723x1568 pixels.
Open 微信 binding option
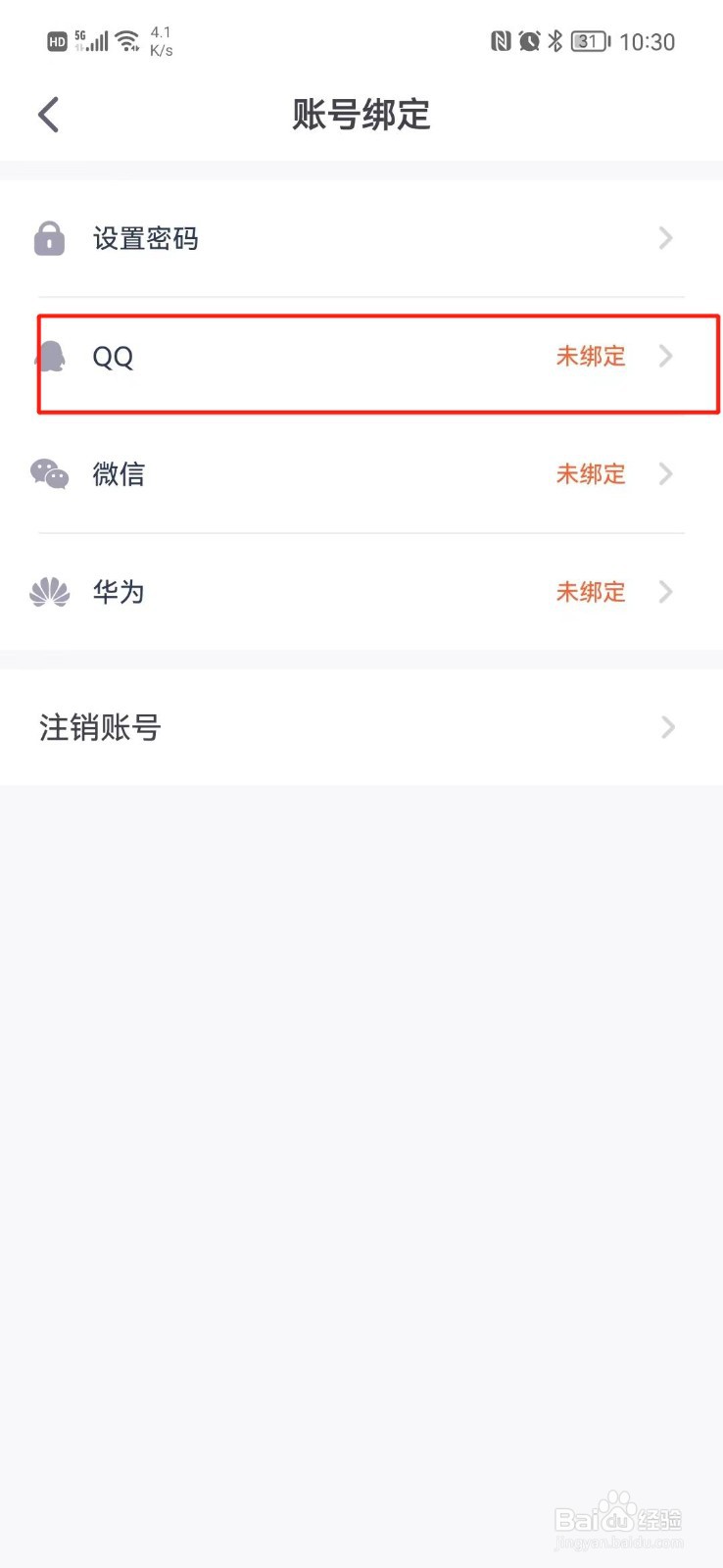(361, 474)
